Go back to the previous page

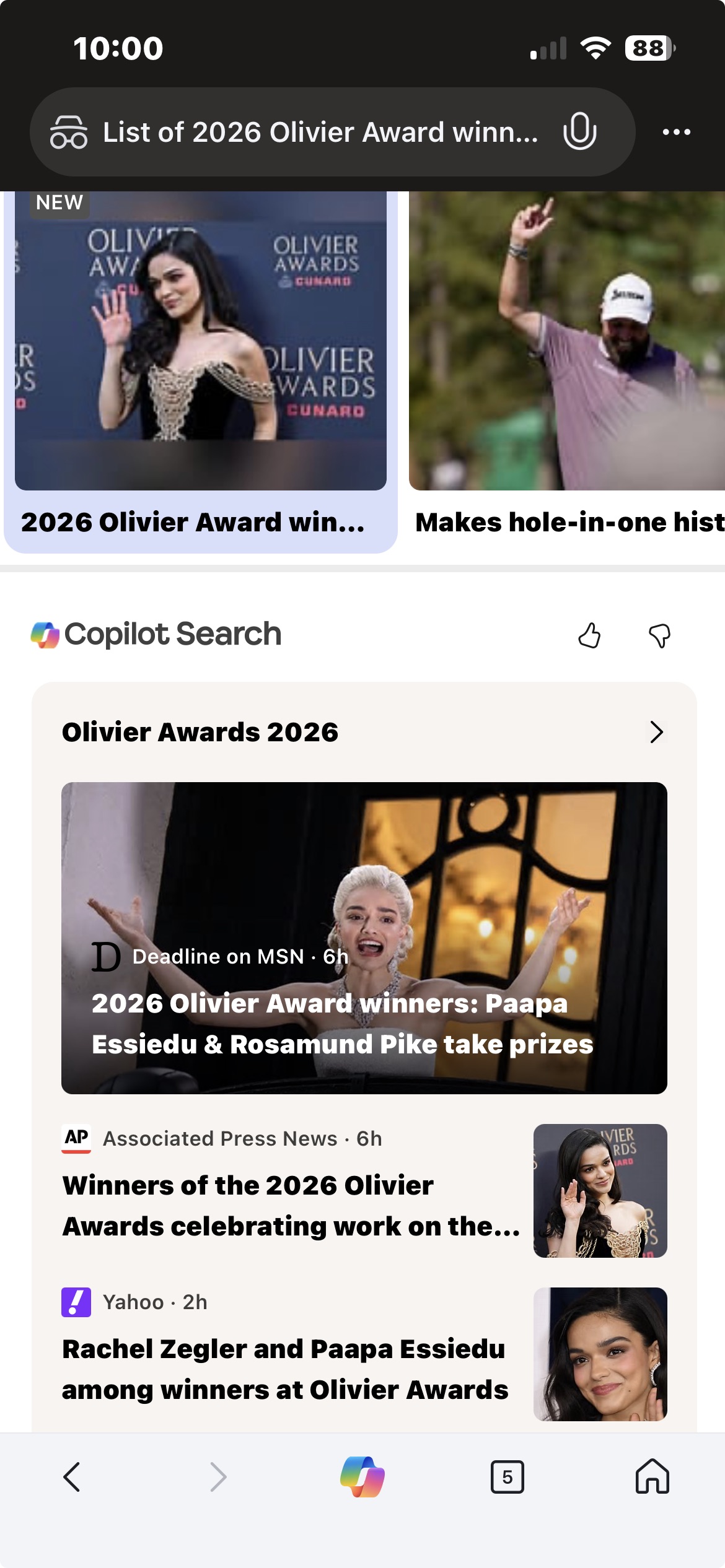coord(72,1477)
